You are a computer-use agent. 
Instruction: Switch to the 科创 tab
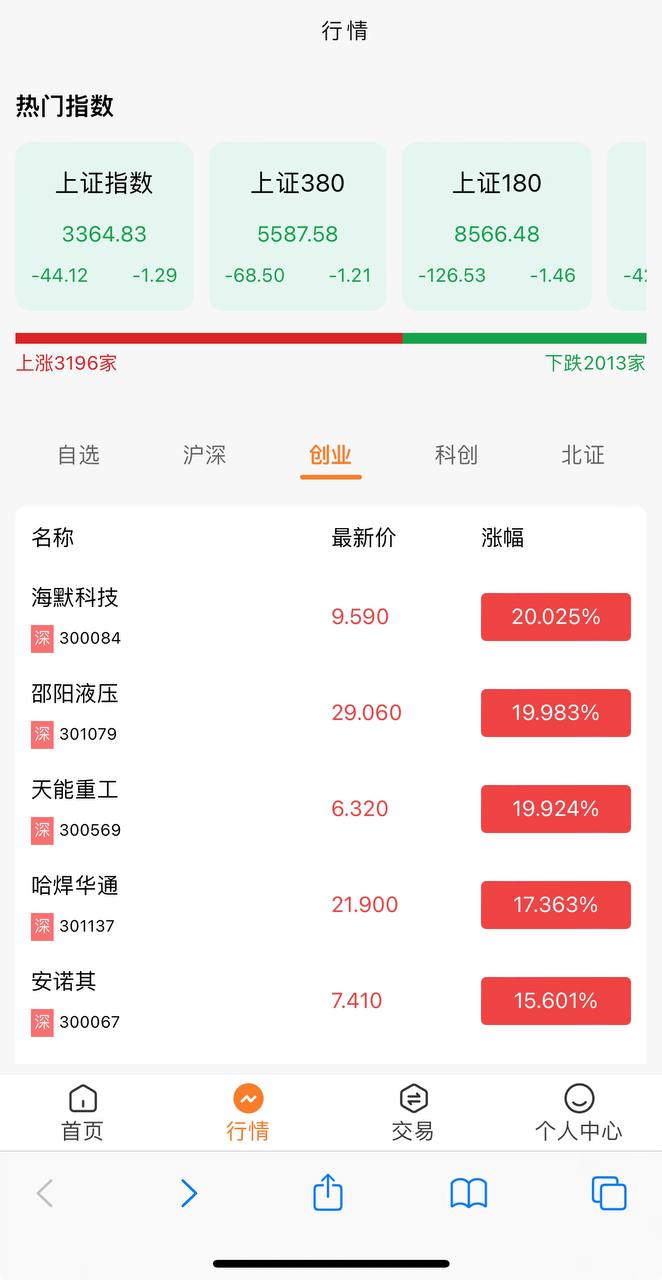click(456, 455)
